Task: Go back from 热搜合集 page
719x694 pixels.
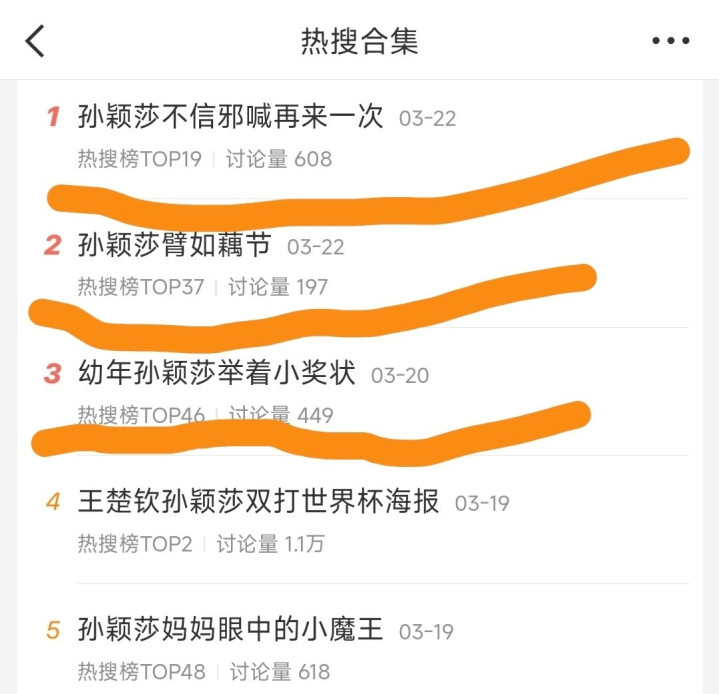Action: (x=36, y=41)
